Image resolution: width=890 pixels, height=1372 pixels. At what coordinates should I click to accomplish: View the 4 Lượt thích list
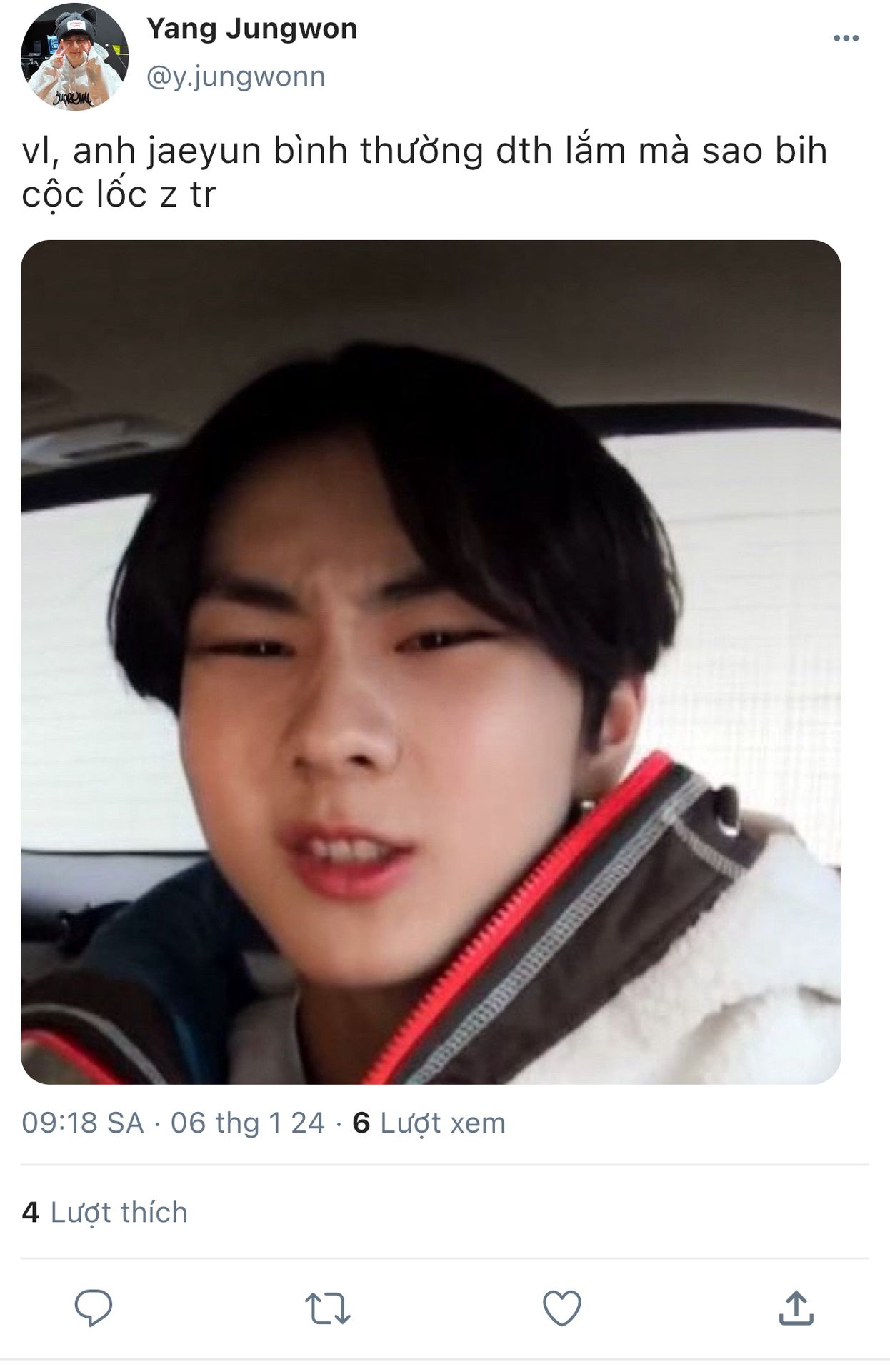click(105, 1213)
